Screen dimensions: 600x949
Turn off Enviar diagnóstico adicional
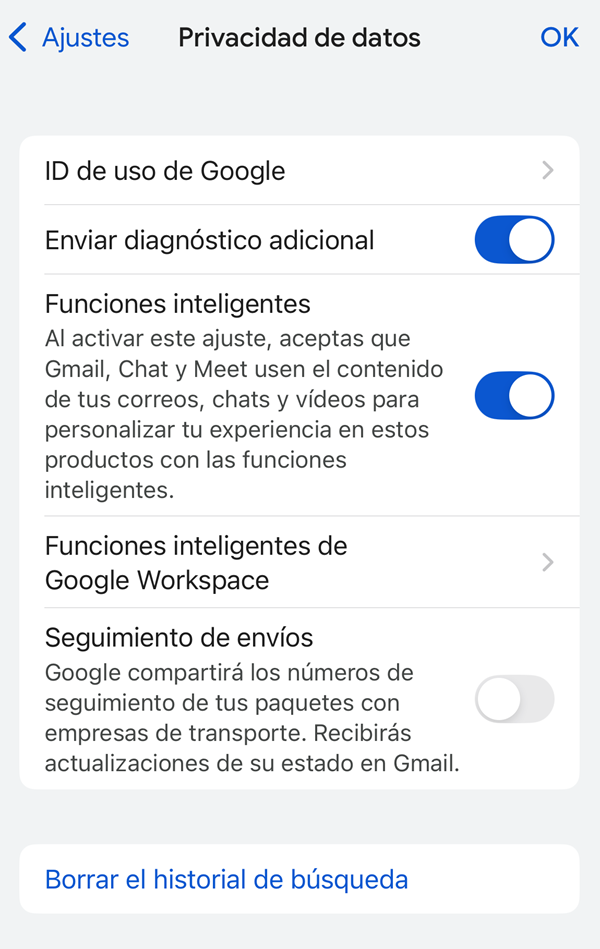pos(514,240)
